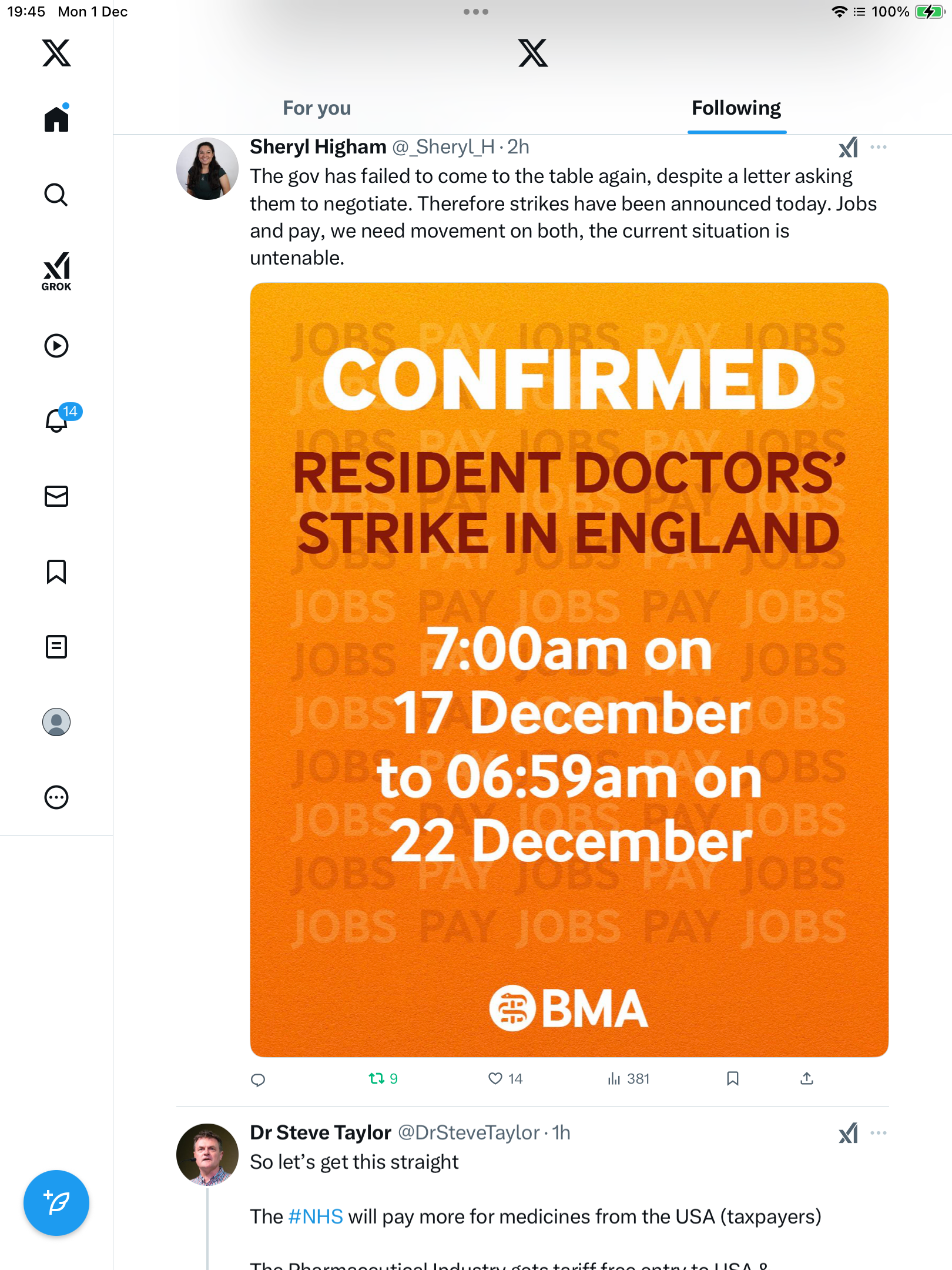Open the More options circle in sidebar
This screenshot has width=952, height=1270.
pos(56,797)
